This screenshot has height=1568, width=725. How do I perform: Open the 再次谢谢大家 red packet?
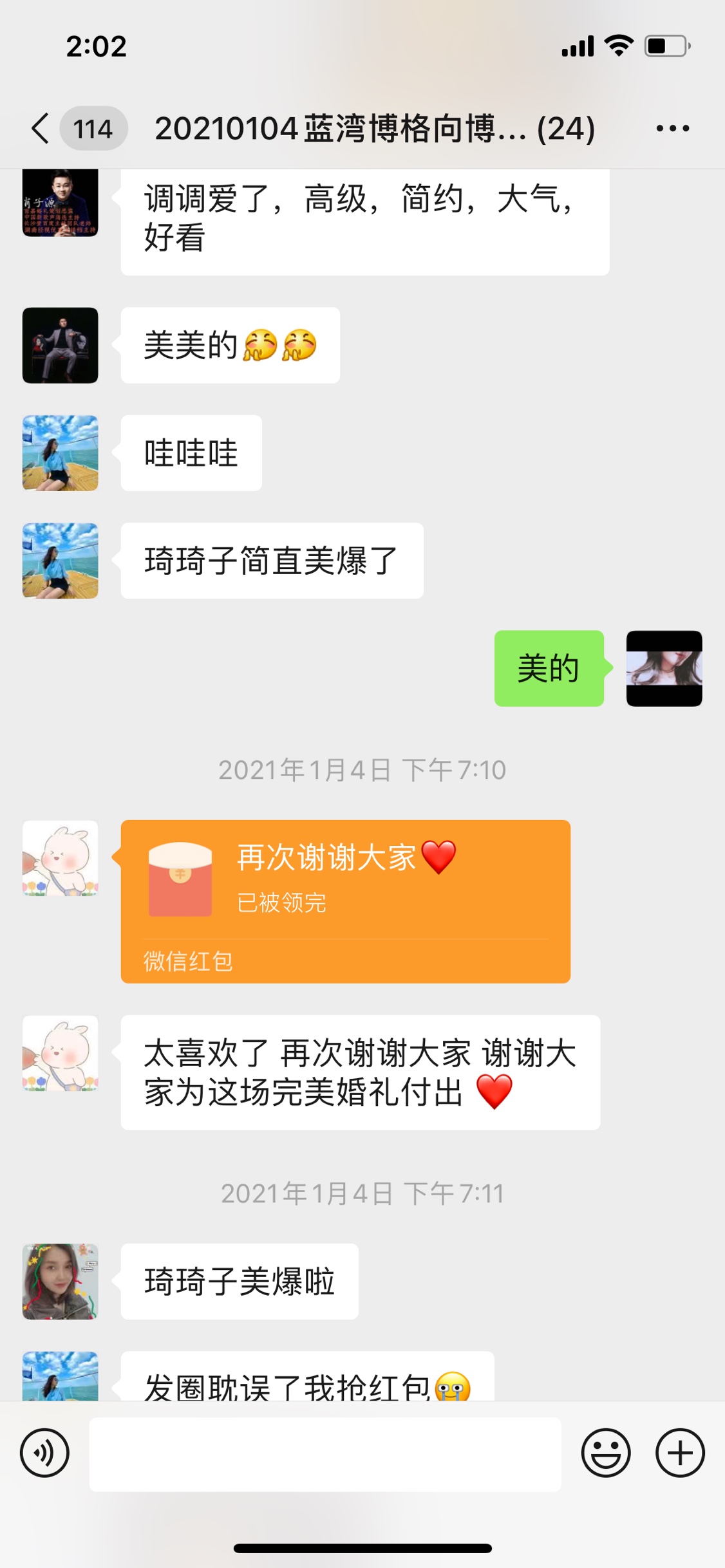click(x=345, y=901)
